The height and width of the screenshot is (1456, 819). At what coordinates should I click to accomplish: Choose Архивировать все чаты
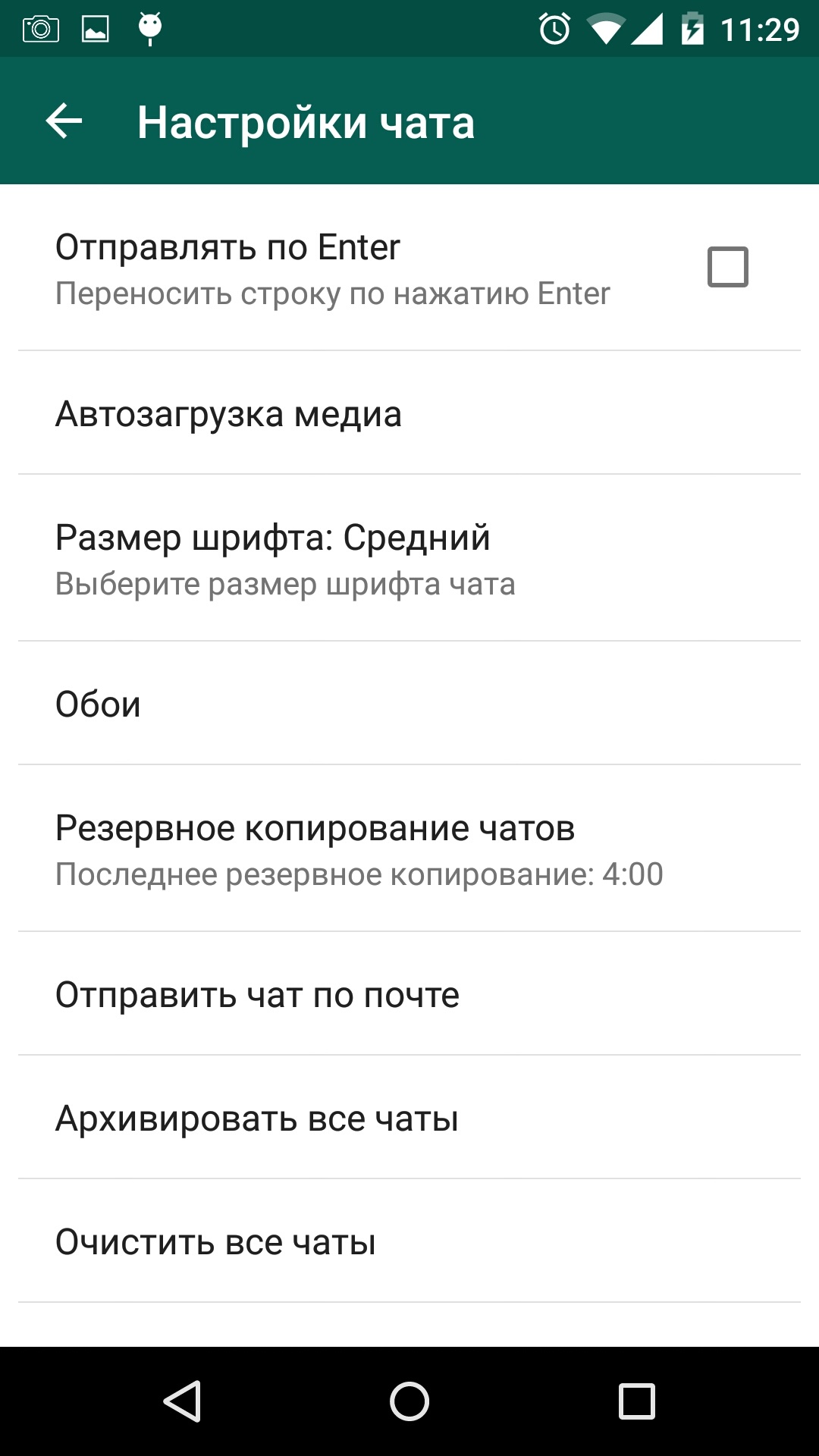coord(409,1119)
